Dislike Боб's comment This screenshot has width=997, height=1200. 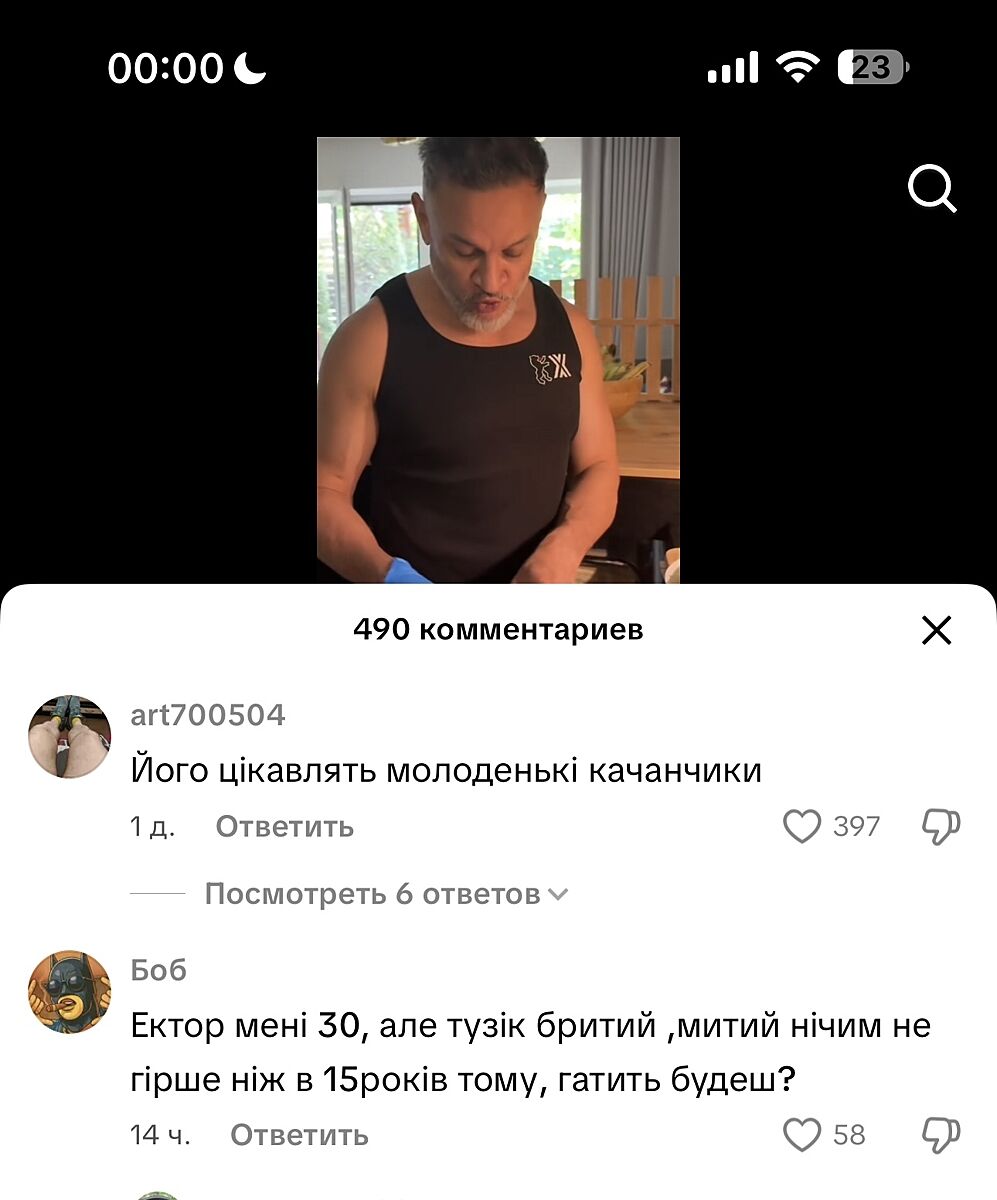click(x=940, y=1135)
